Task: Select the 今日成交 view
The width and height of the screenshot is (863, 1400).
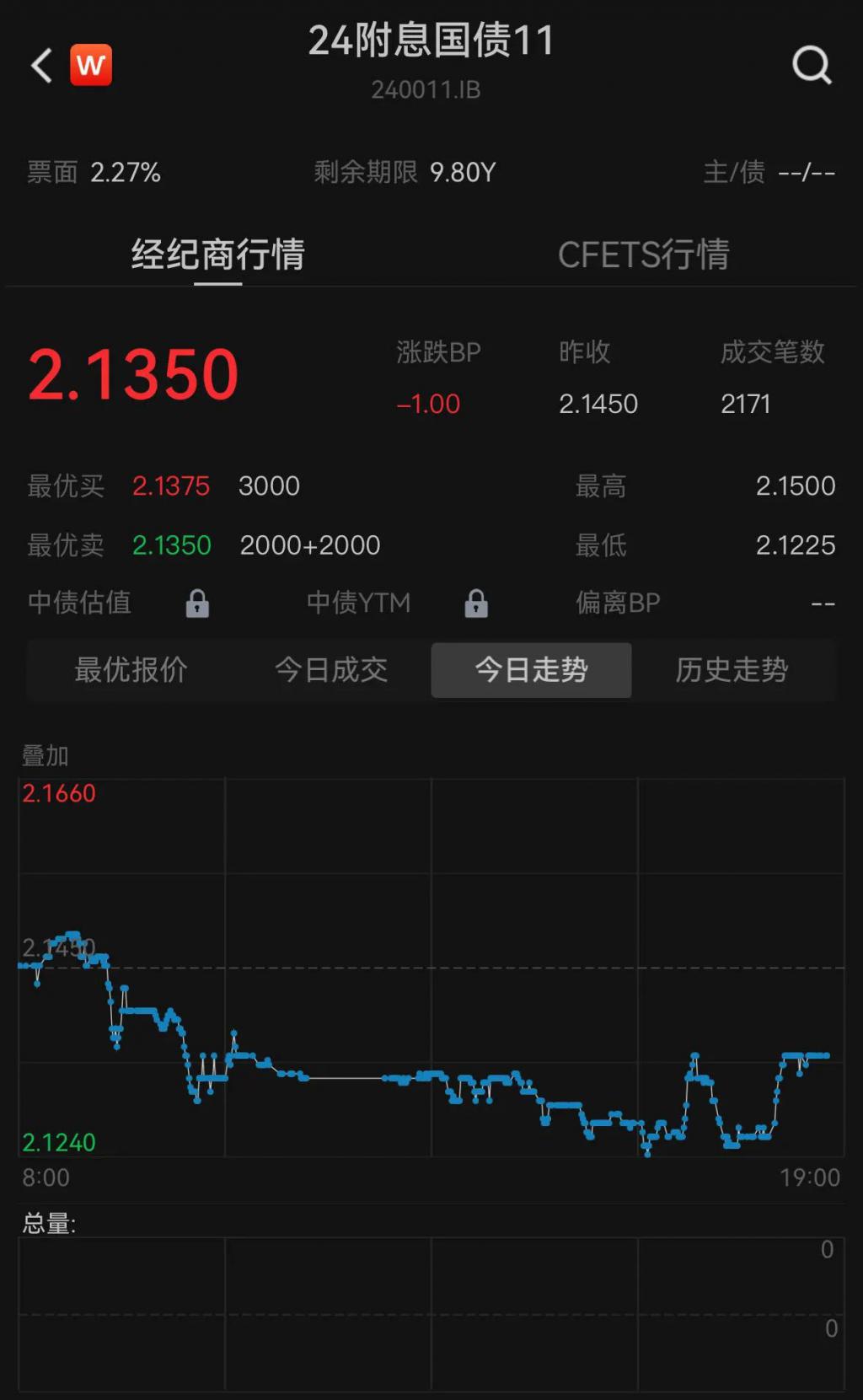Action: pos(332,670)
